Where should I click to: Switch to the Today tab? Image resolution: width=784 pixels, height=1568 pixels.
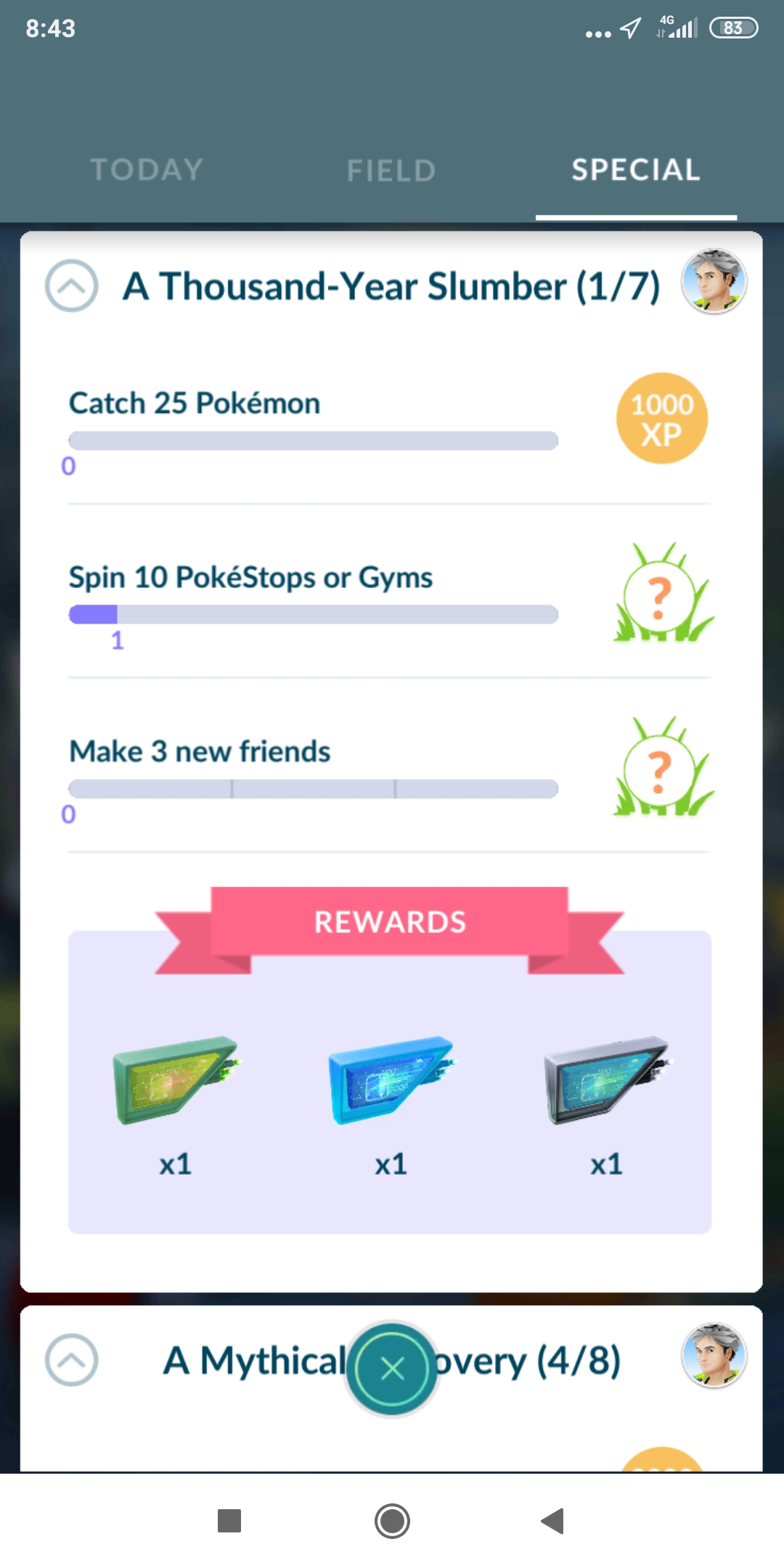pyautogui.click(x=147, y=170)
